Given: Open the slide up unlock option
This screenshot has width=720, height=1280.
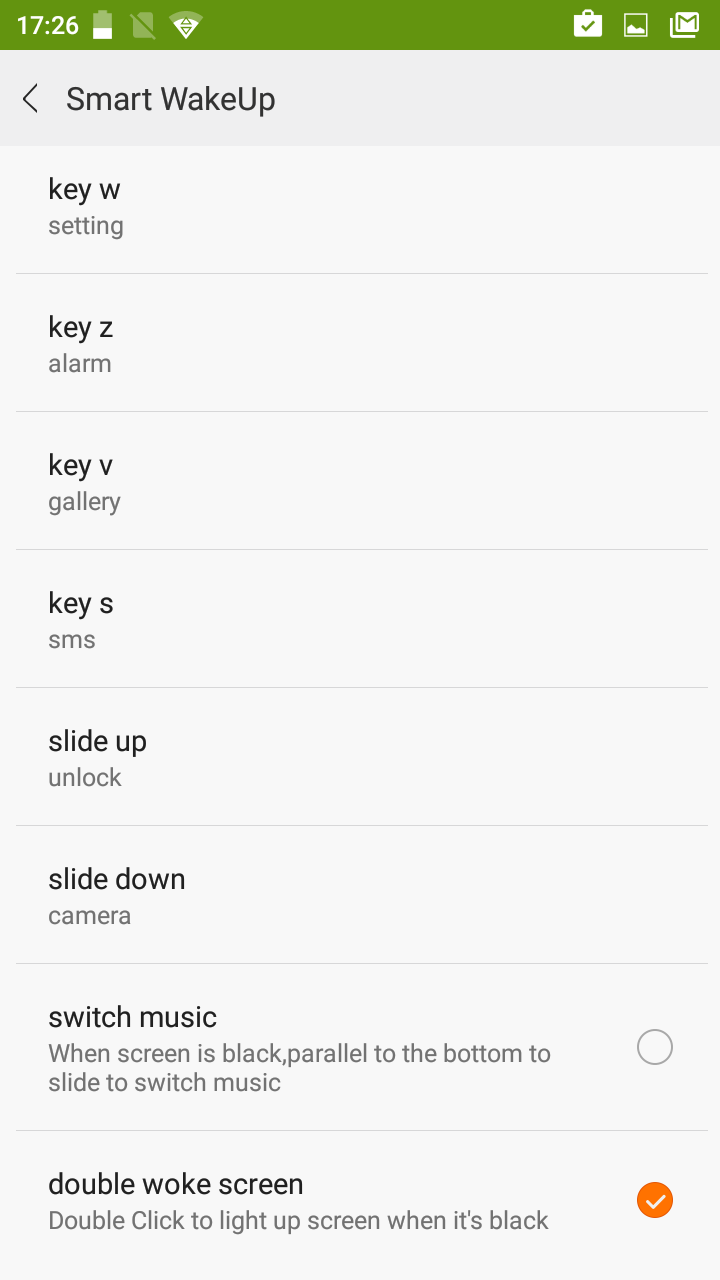Looking at the screenshot, I should click(x=360, y=758).
